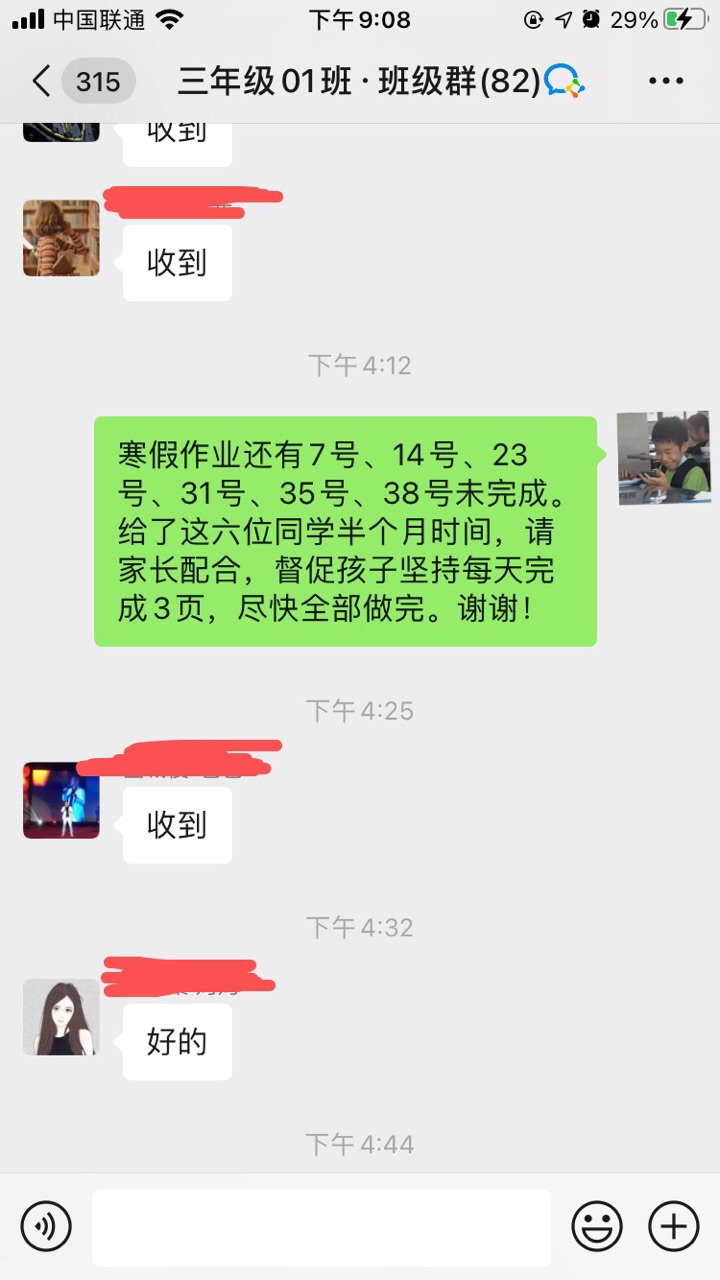Open the three-dot group menu
The height and width of the screenshot is (1280, 720).
click(x=666, y=81)
